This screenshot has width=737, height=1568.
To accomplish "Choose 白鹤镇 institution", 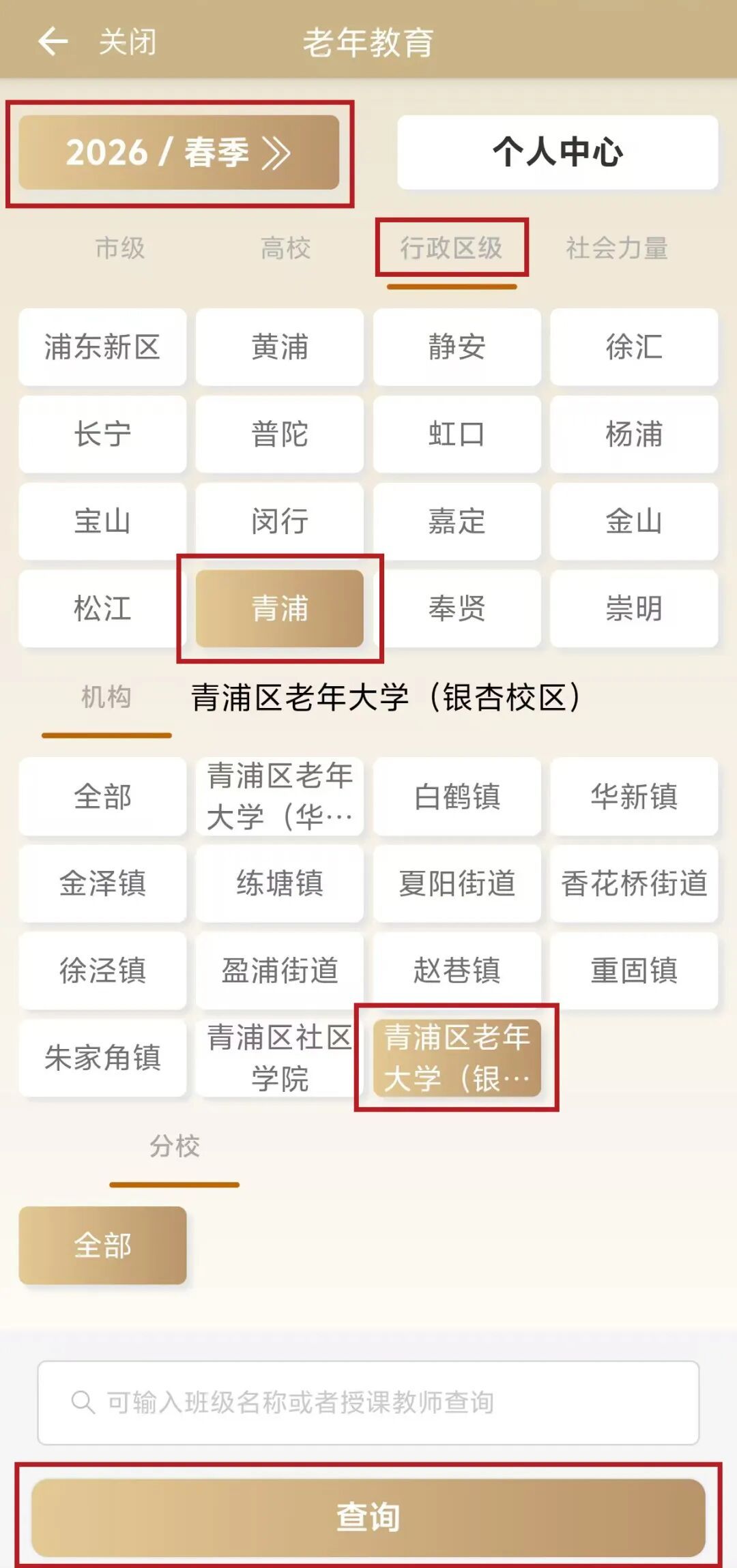I will point(457,796).
